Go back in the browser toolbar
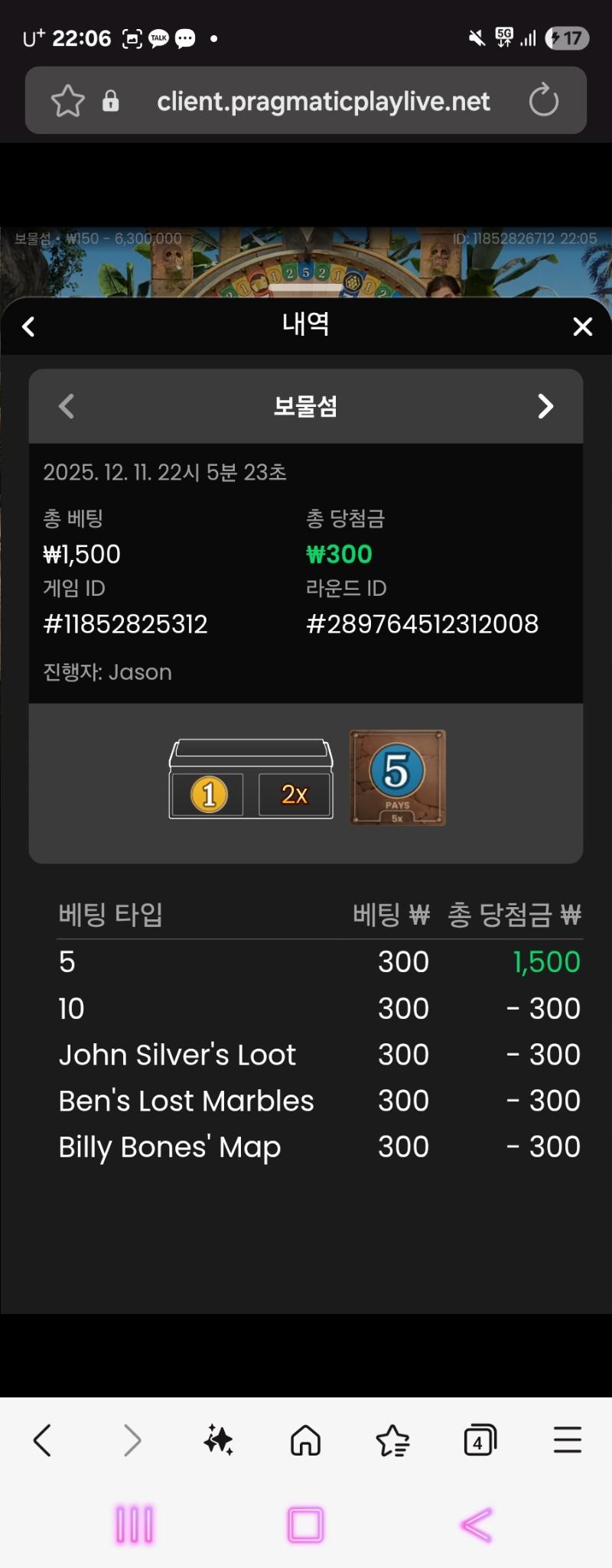612x1568 pixels. click(x=43, y=1441)
